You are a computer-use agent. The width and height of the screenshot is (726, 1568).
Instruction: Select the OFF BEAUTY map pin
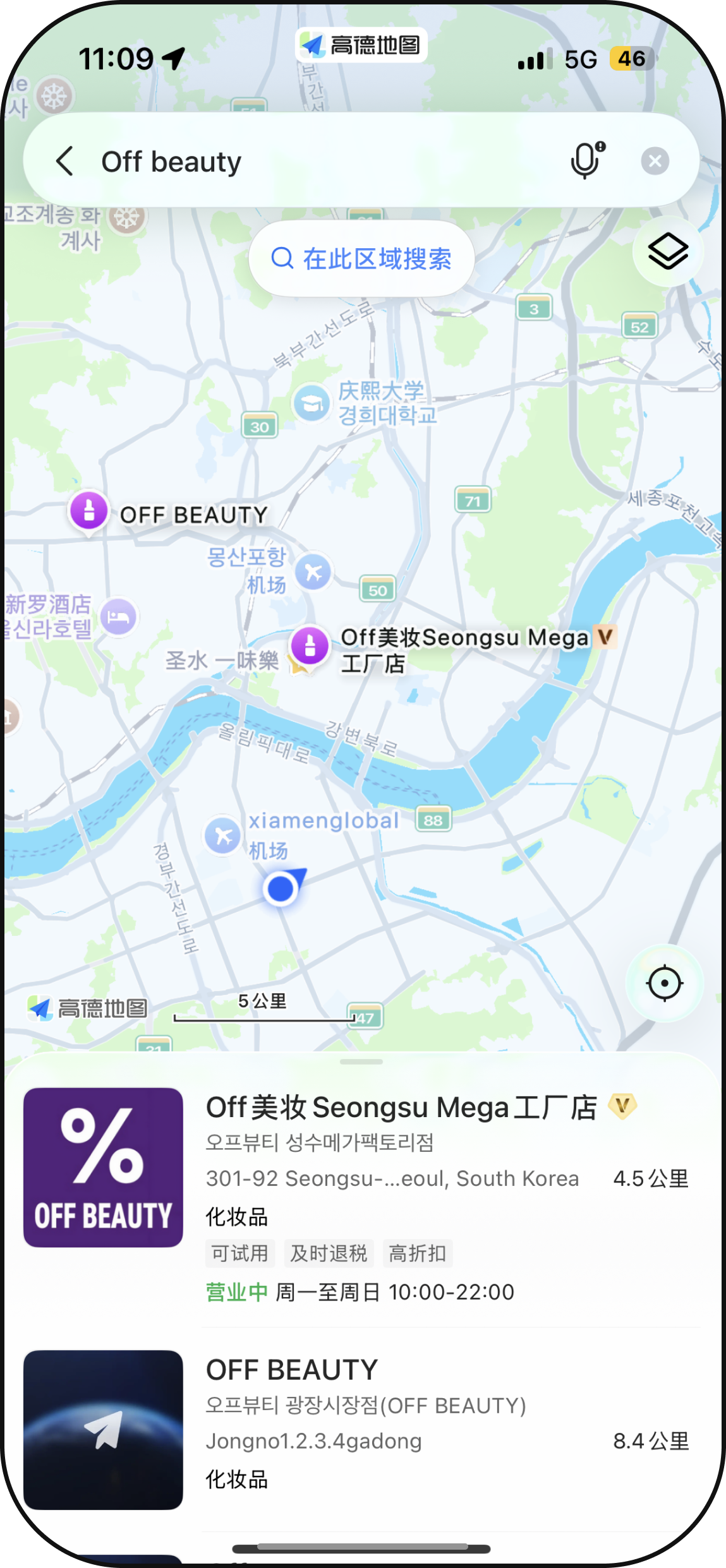pos(88,512)
